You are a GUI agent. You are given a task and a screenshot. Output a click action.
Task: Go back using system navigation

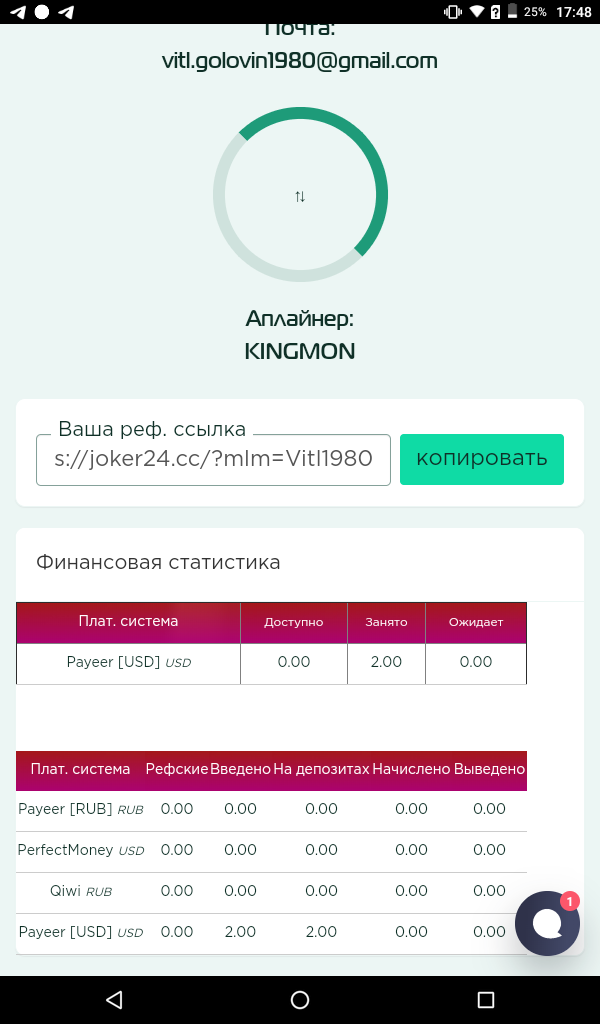pos(114,999)
